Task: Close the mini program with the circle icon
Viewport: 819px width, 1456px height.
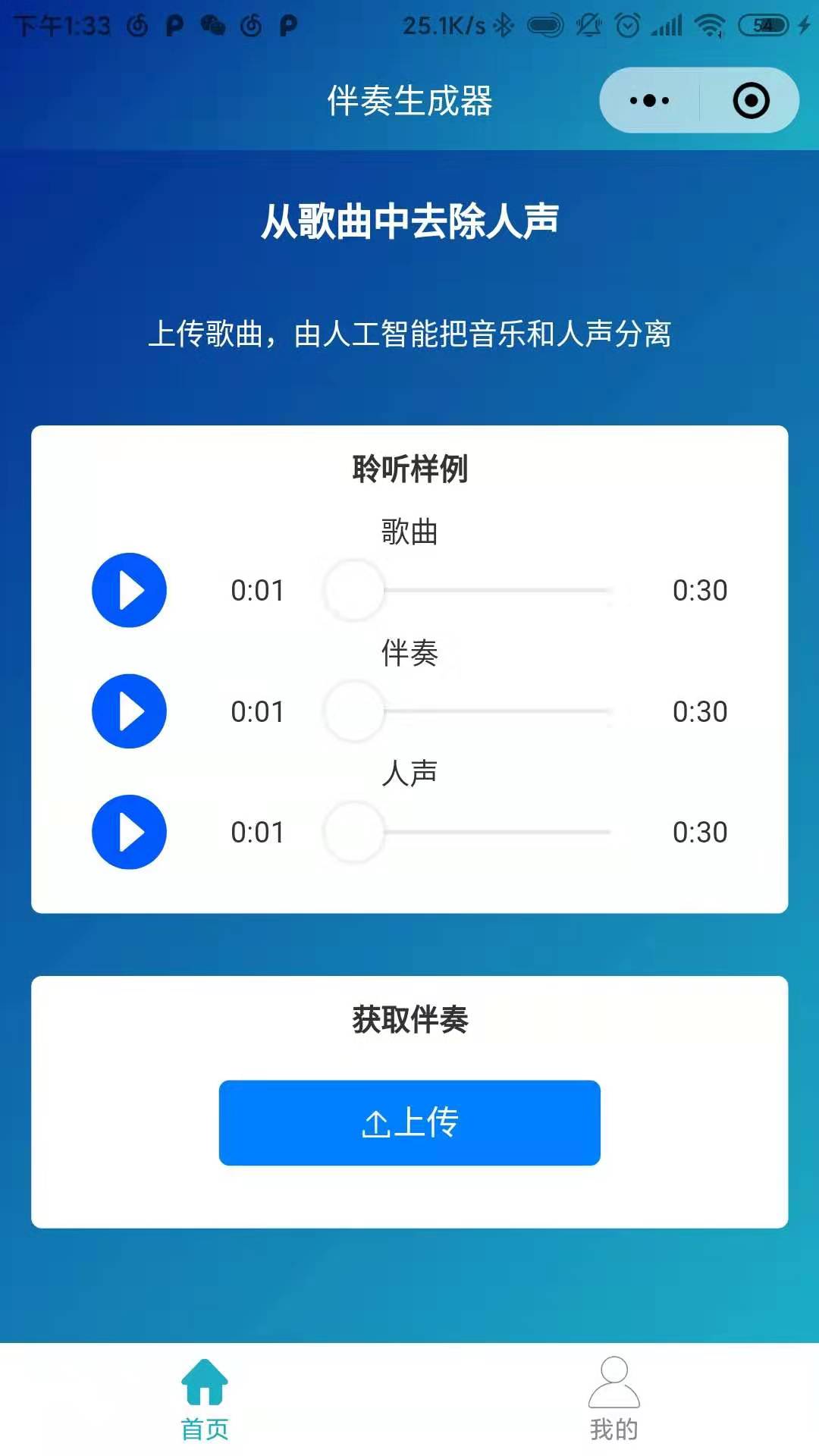Action: point(751,100)
